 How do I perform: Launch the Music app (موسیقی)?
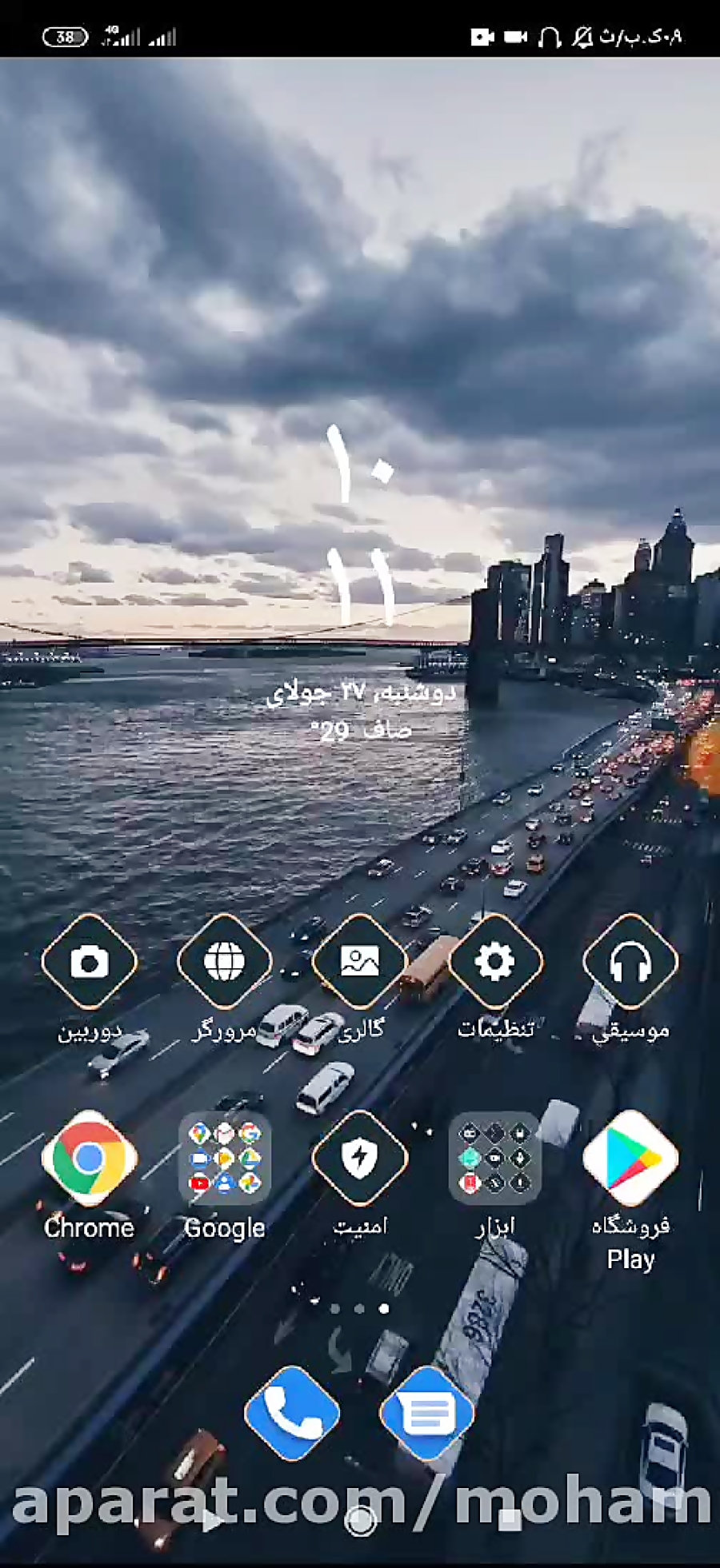(630, 962)
